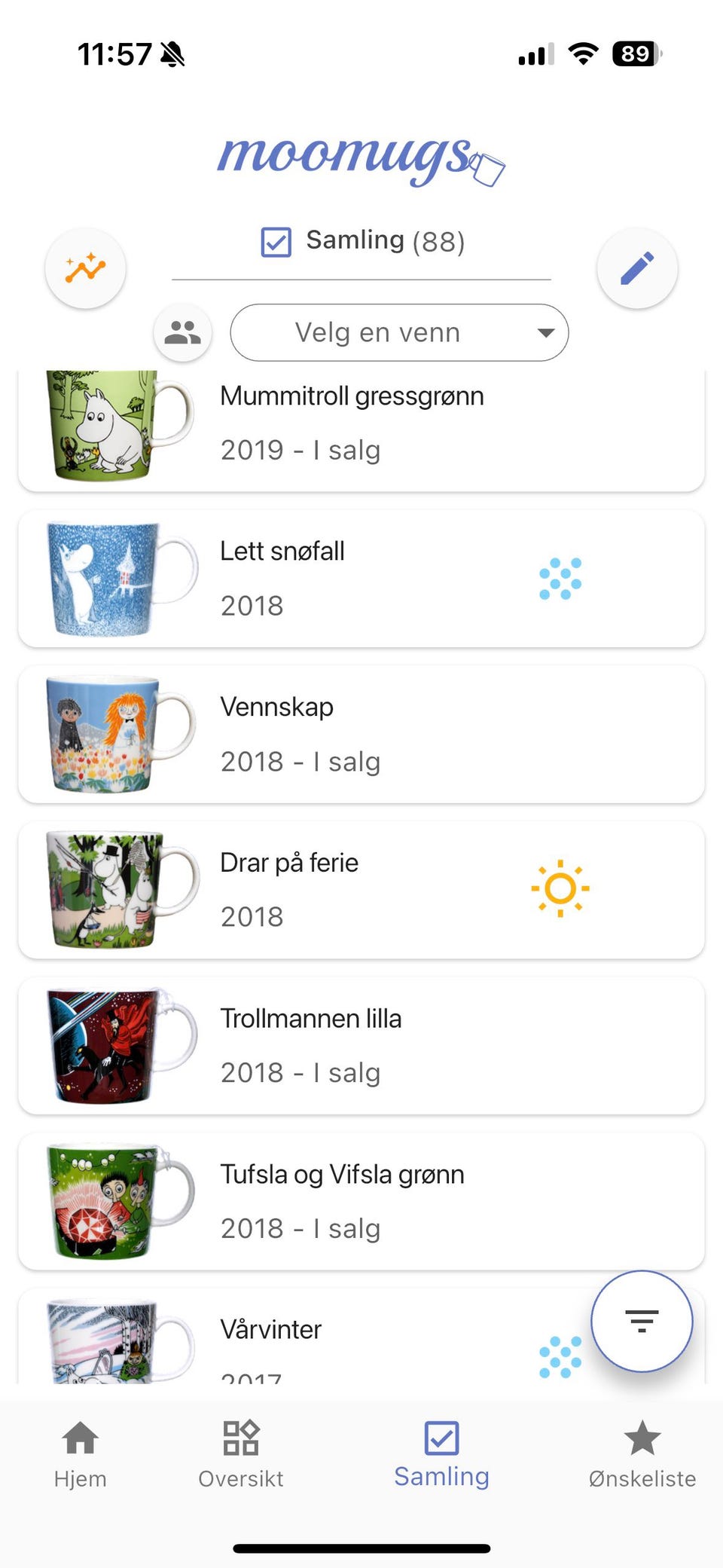The image size is (723, 1568).
Task: Click the snowflake icon on Lett snøfall
Action: tap(560, 579)
